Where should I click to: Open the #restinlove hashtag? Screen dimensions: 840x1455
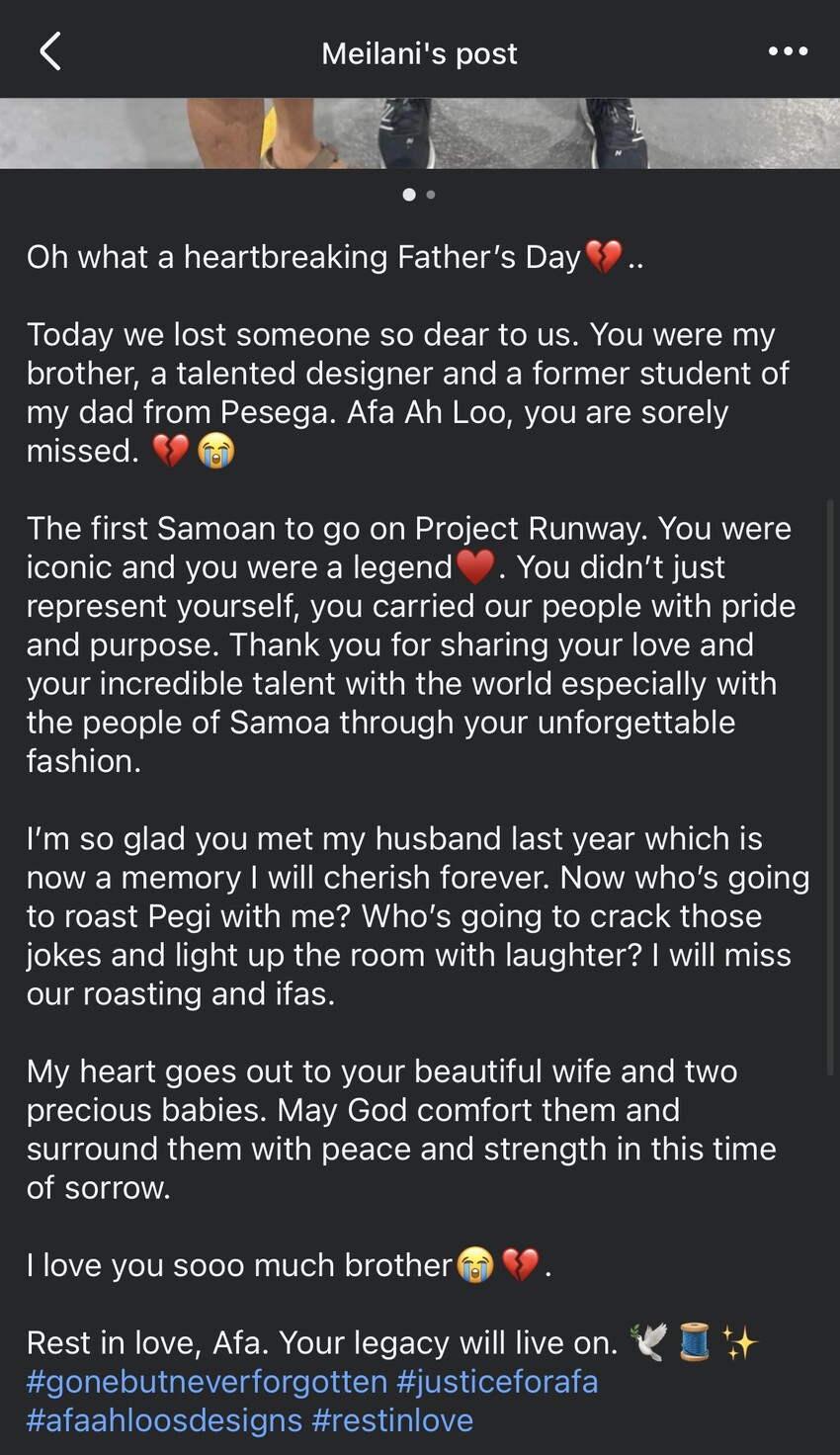[392, 1420]
